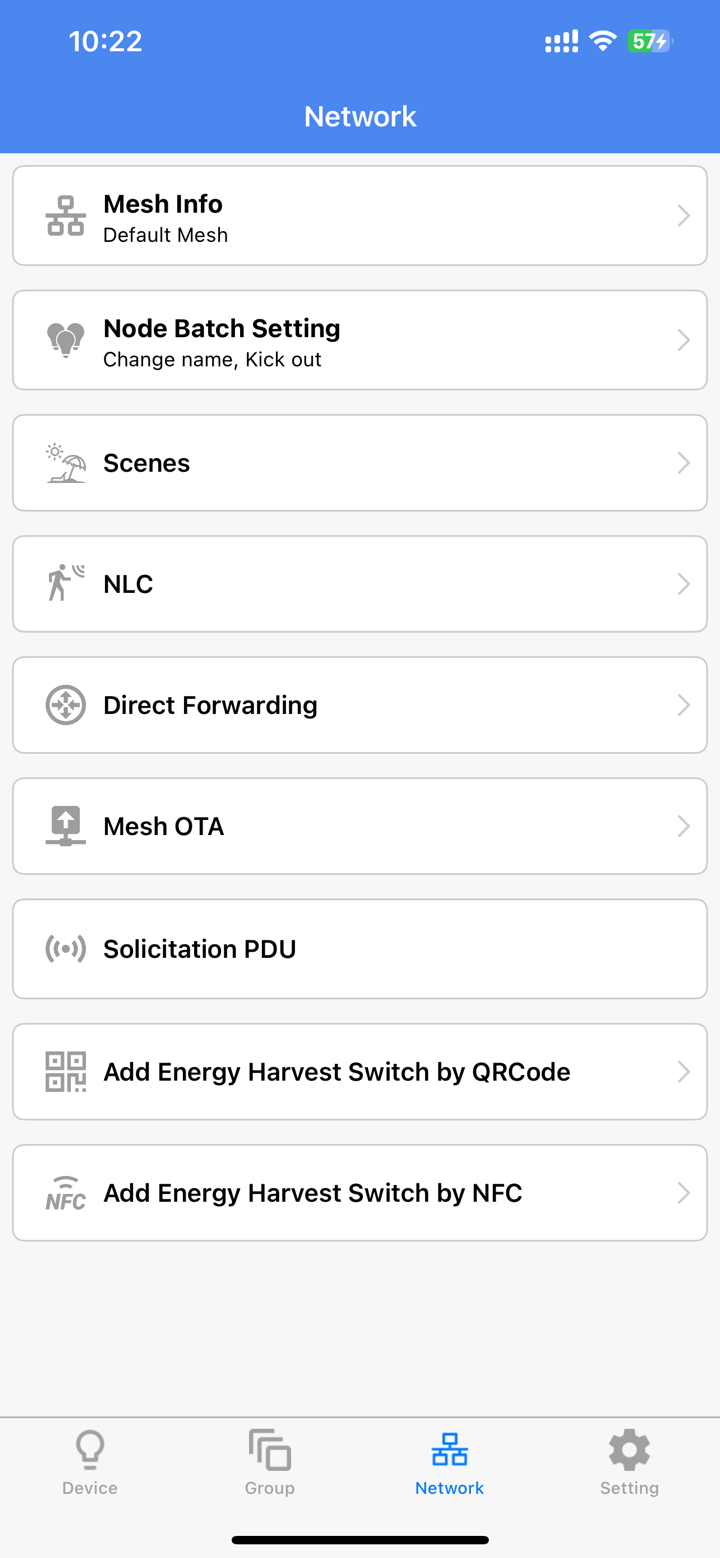
Task: Tap the Device lightbulb icon in tab bar
Action: click(x=89, y=1449)
